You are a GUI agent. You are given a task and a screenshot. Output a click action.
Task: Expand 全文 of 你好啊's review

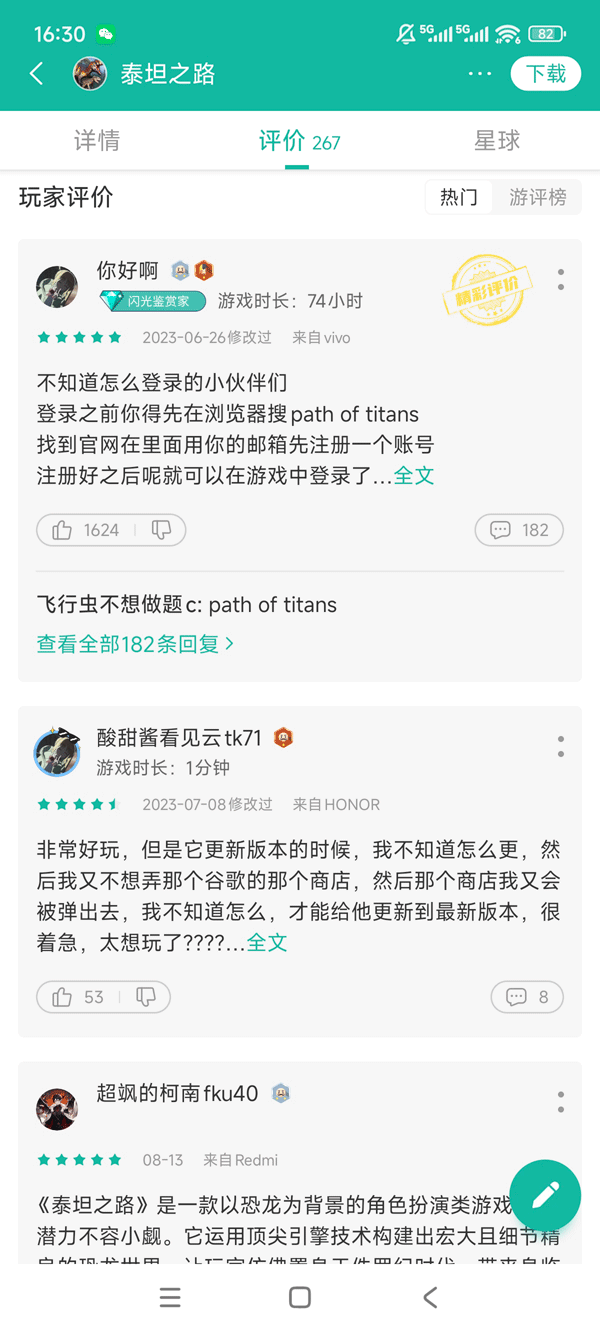[414, 475]
